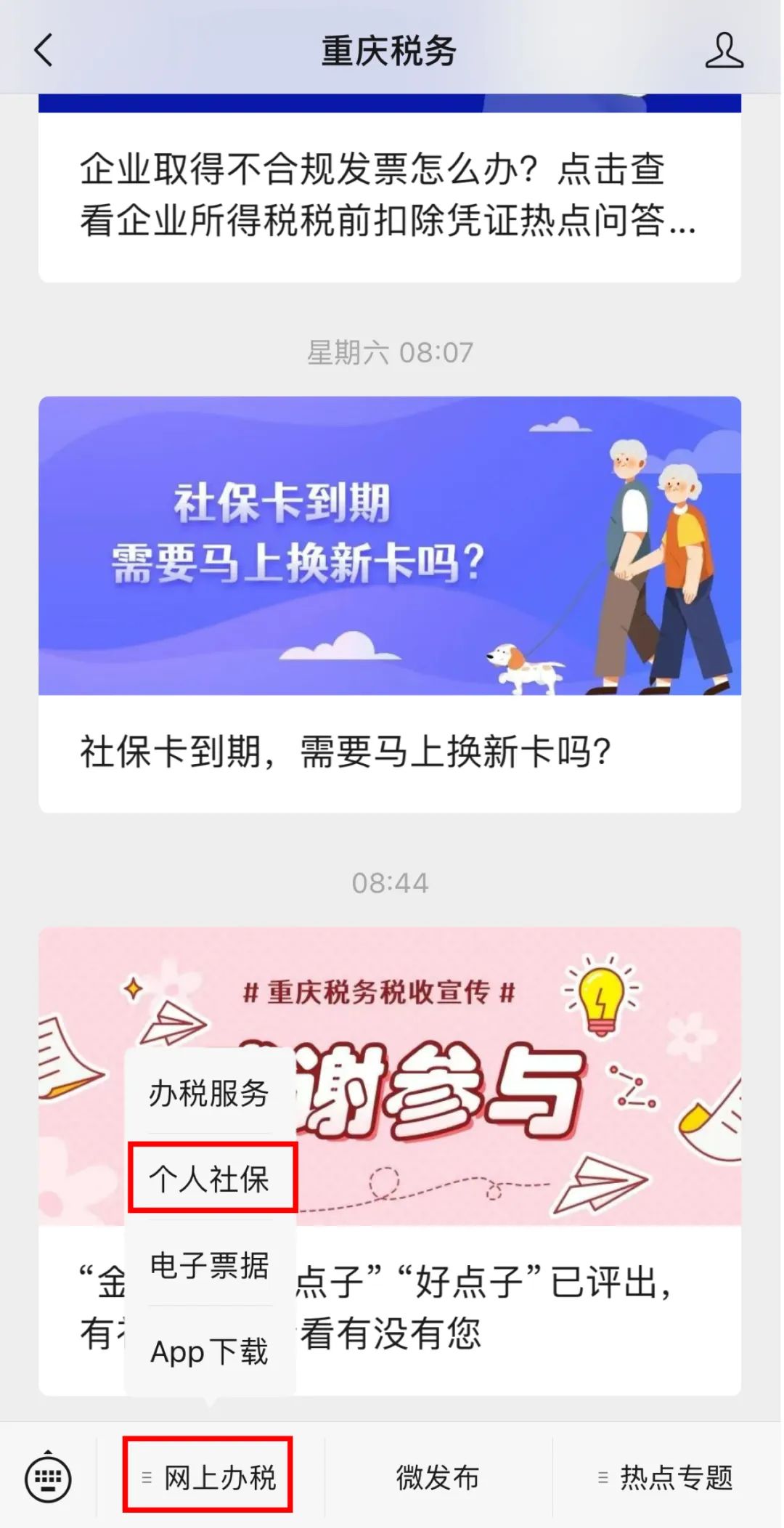Choose 电子票据 in the menu

coord(209,1265)
